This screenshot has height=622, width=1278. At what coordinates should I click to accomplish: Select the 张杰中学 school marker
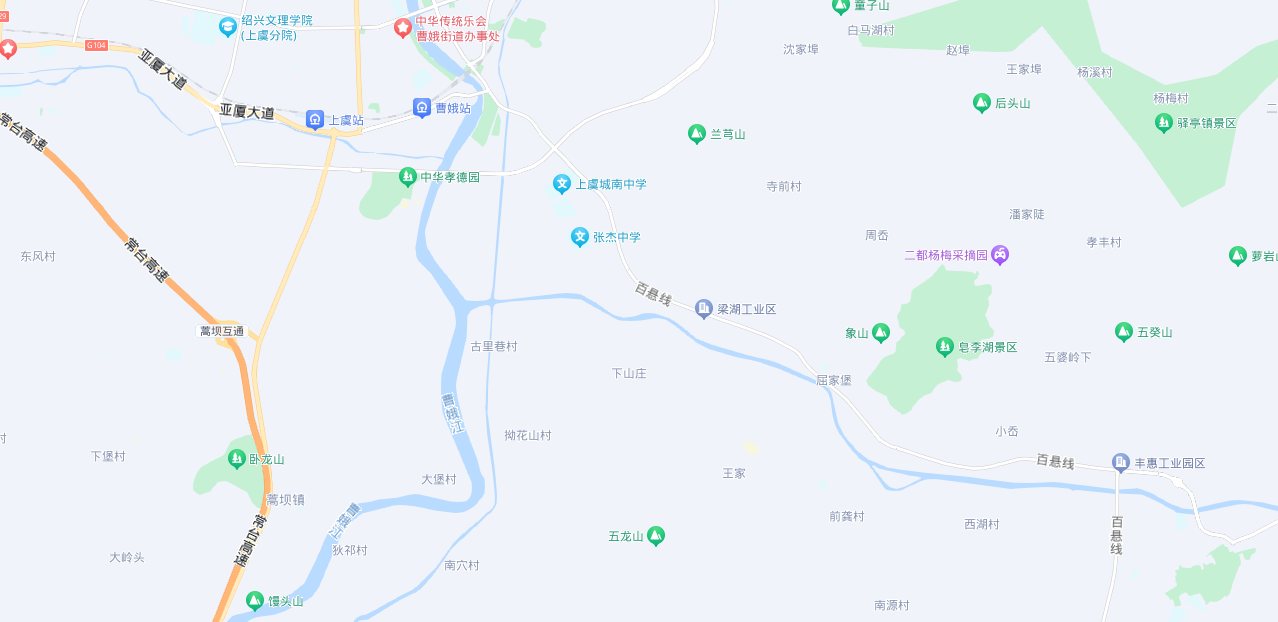(x=579, y=237)
